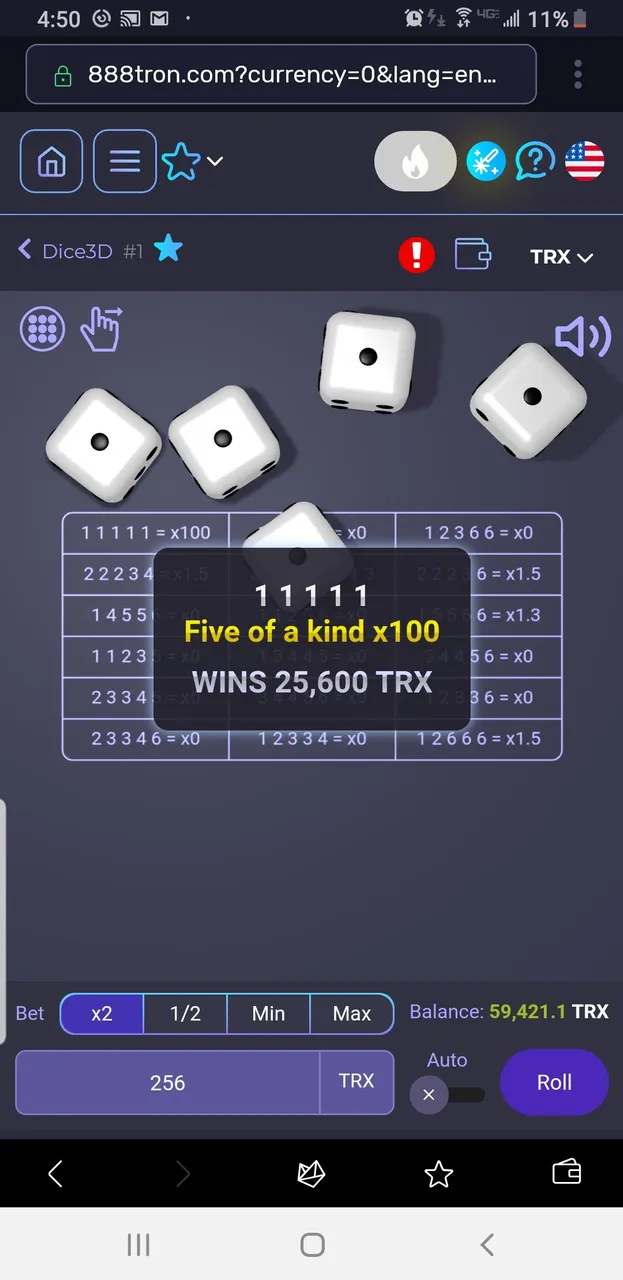Double the bet with x2
The height and width of the screenshot is (1280, 623).
(102, 1013)
